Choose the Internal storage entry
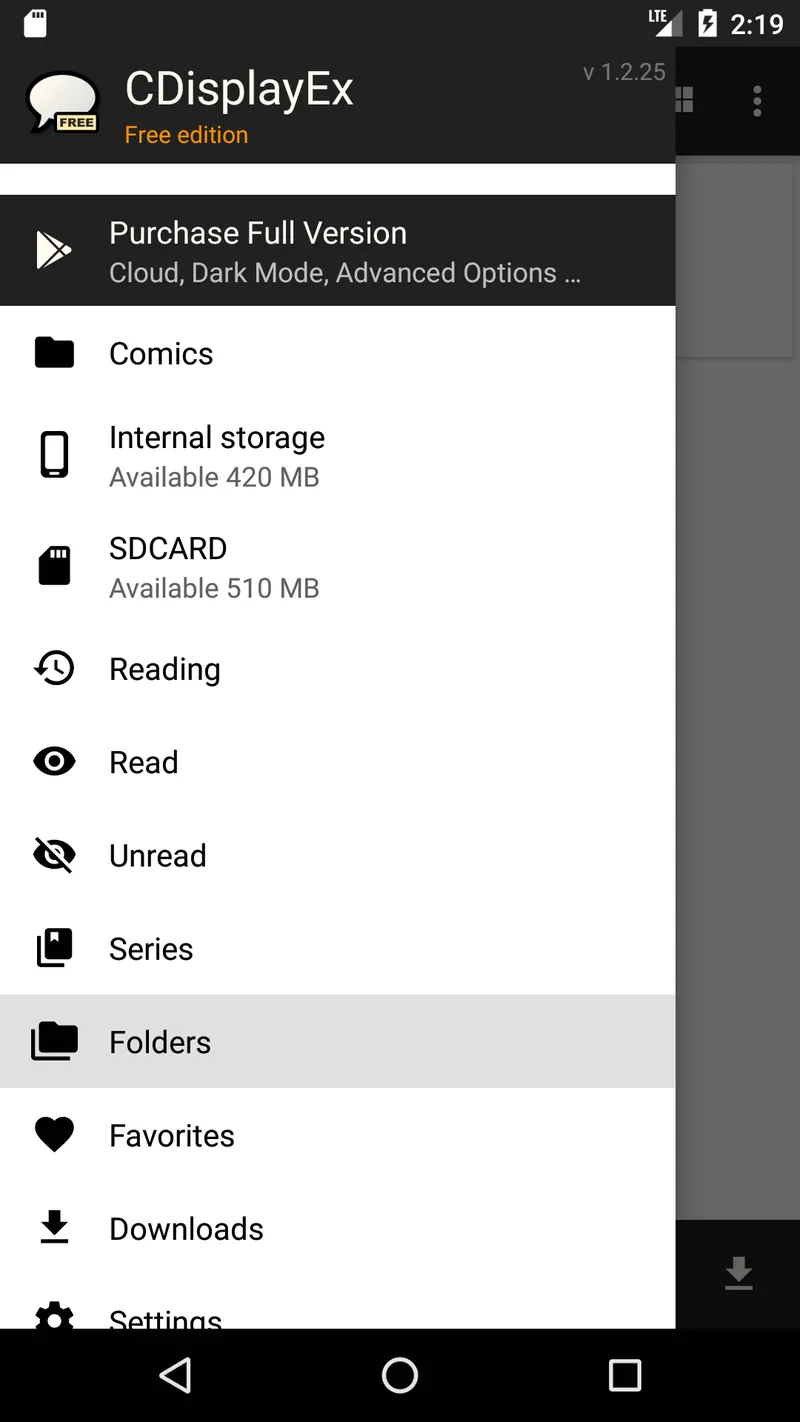The width and height of the screenshot is (800, 1422). (216, 455)
